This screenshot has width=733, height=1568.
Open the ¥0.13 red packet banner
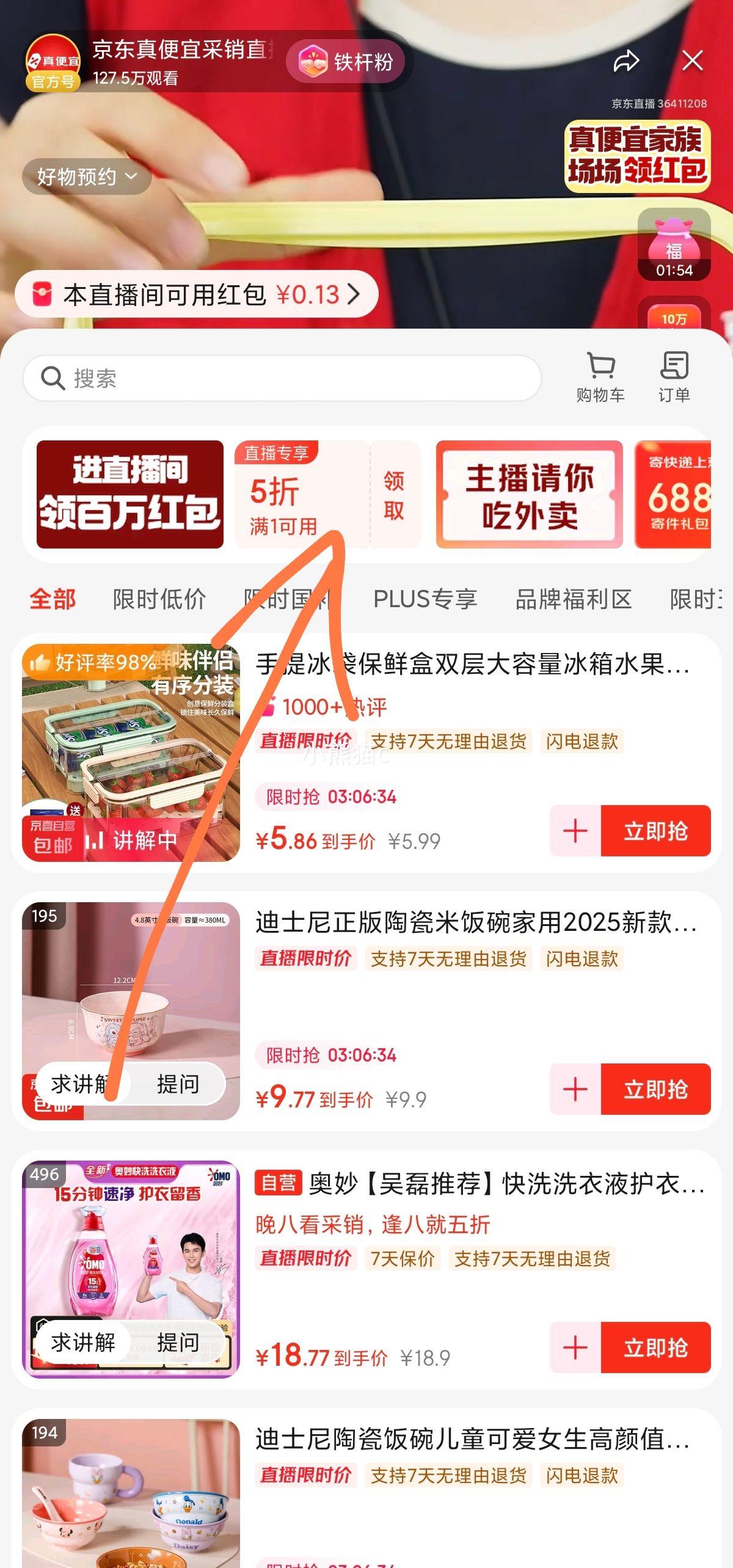(197, 294)
